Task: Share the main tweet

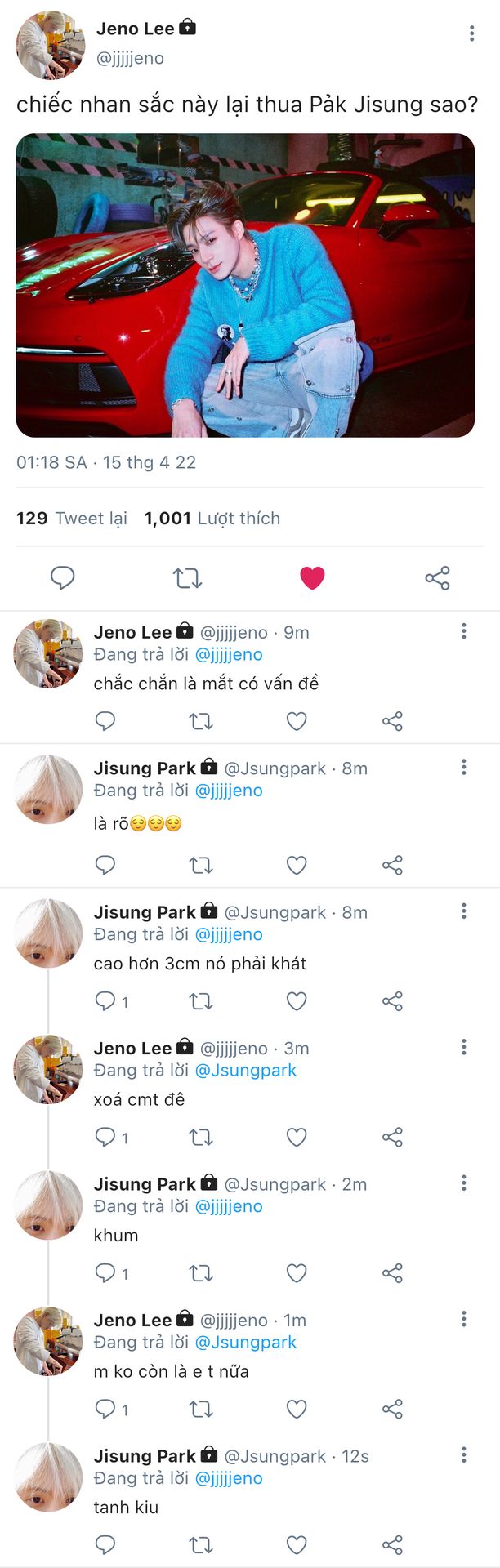Action: 437,578
